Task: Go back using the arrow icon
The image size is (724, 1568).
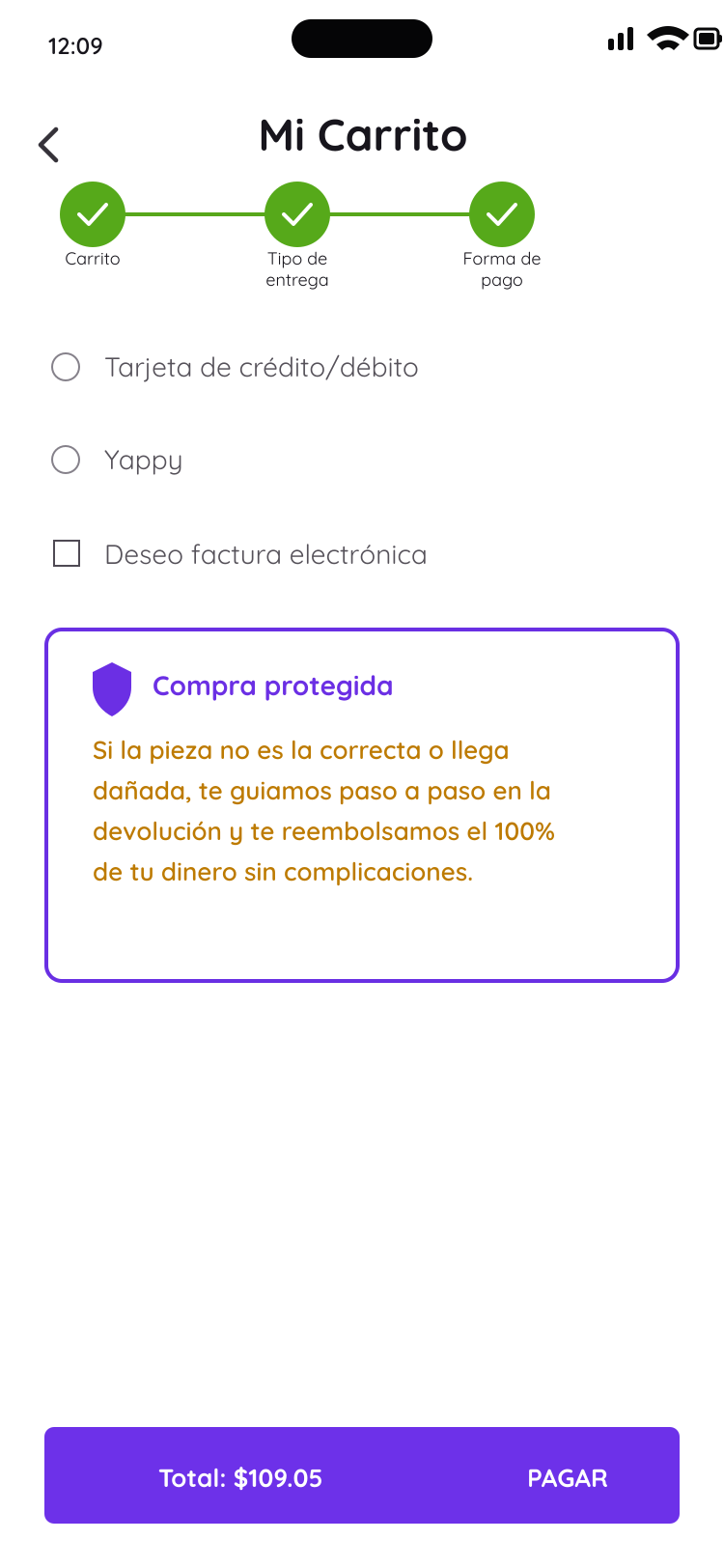Action: [49, 145]
